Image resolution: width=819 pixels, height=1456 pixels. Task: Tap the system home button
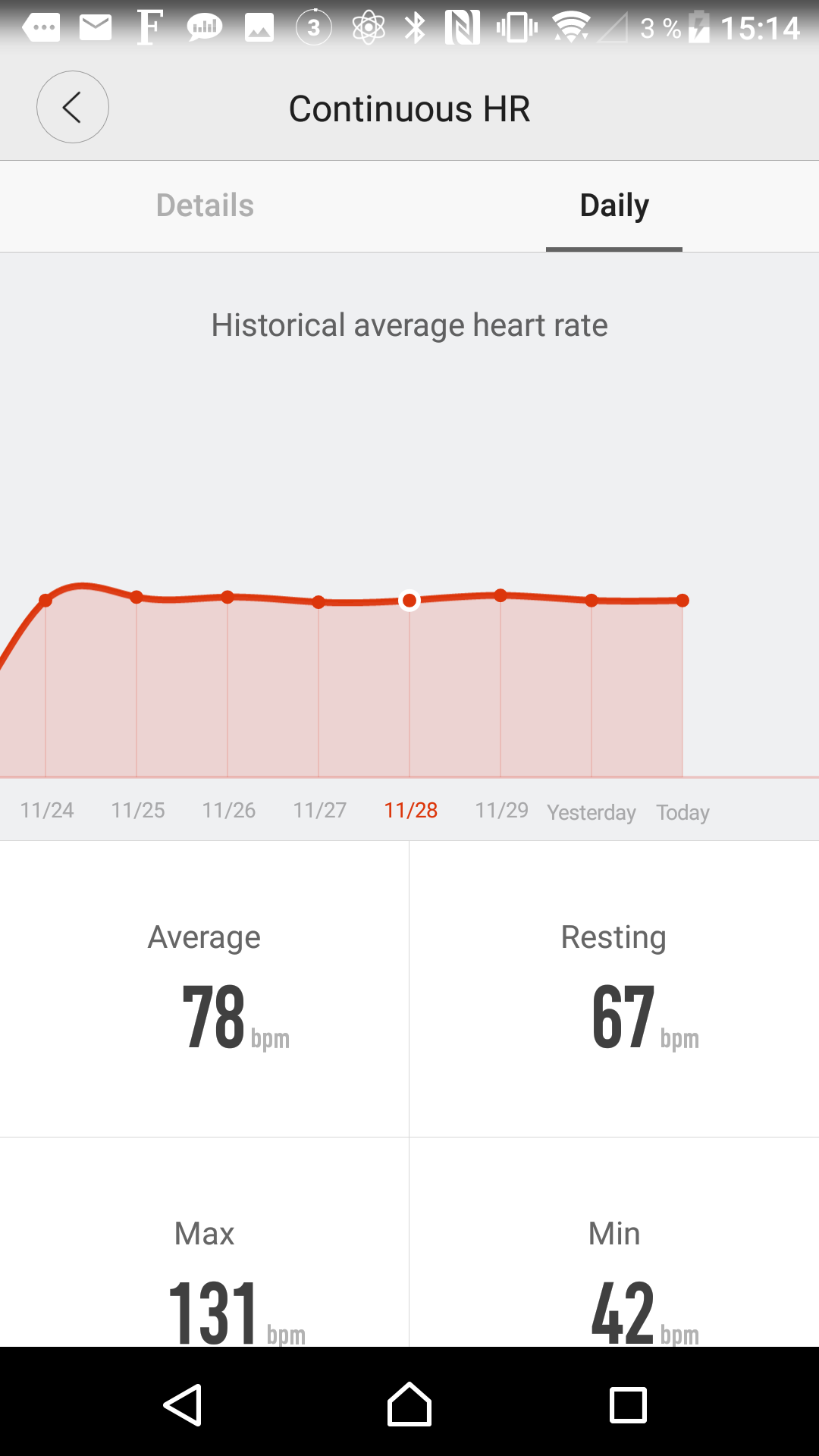(409, 1404)
